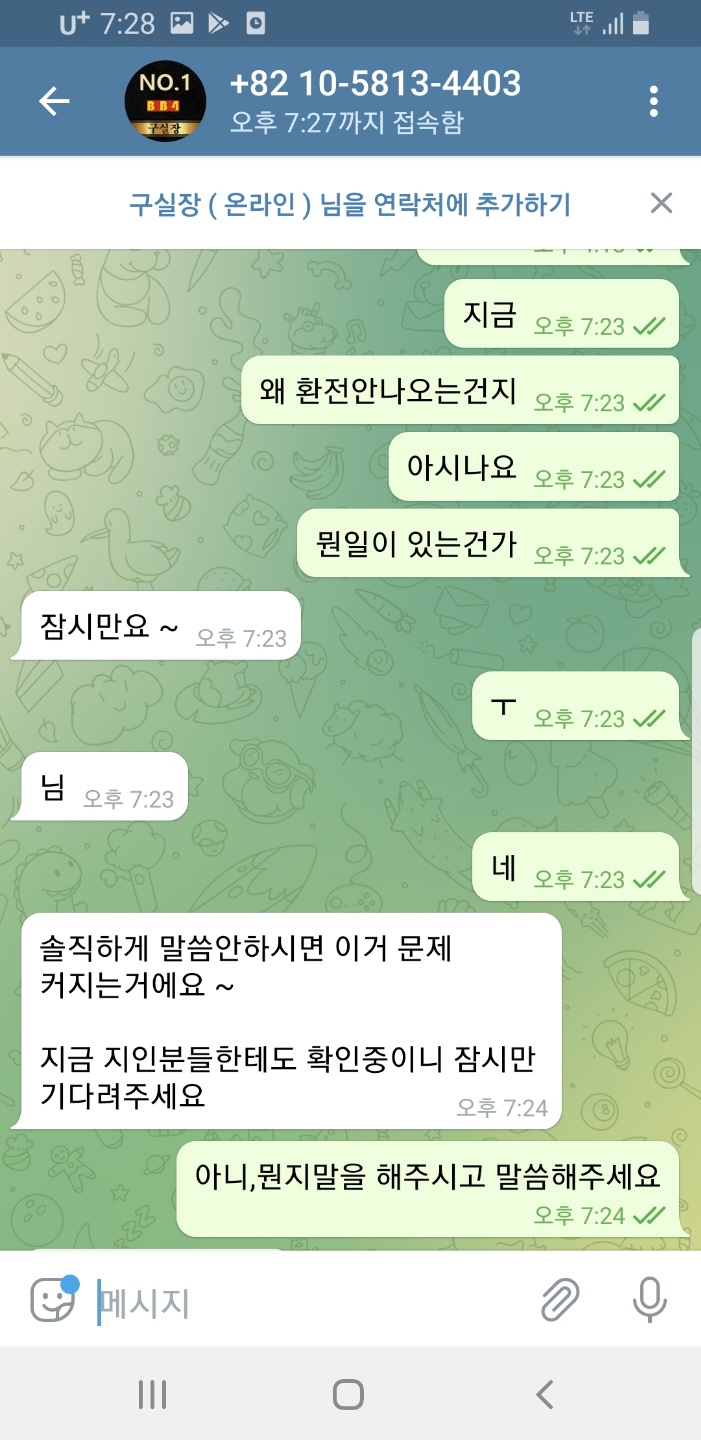
Task: Record a voice message with the microphone
Action: click(x=650, y=1300)
